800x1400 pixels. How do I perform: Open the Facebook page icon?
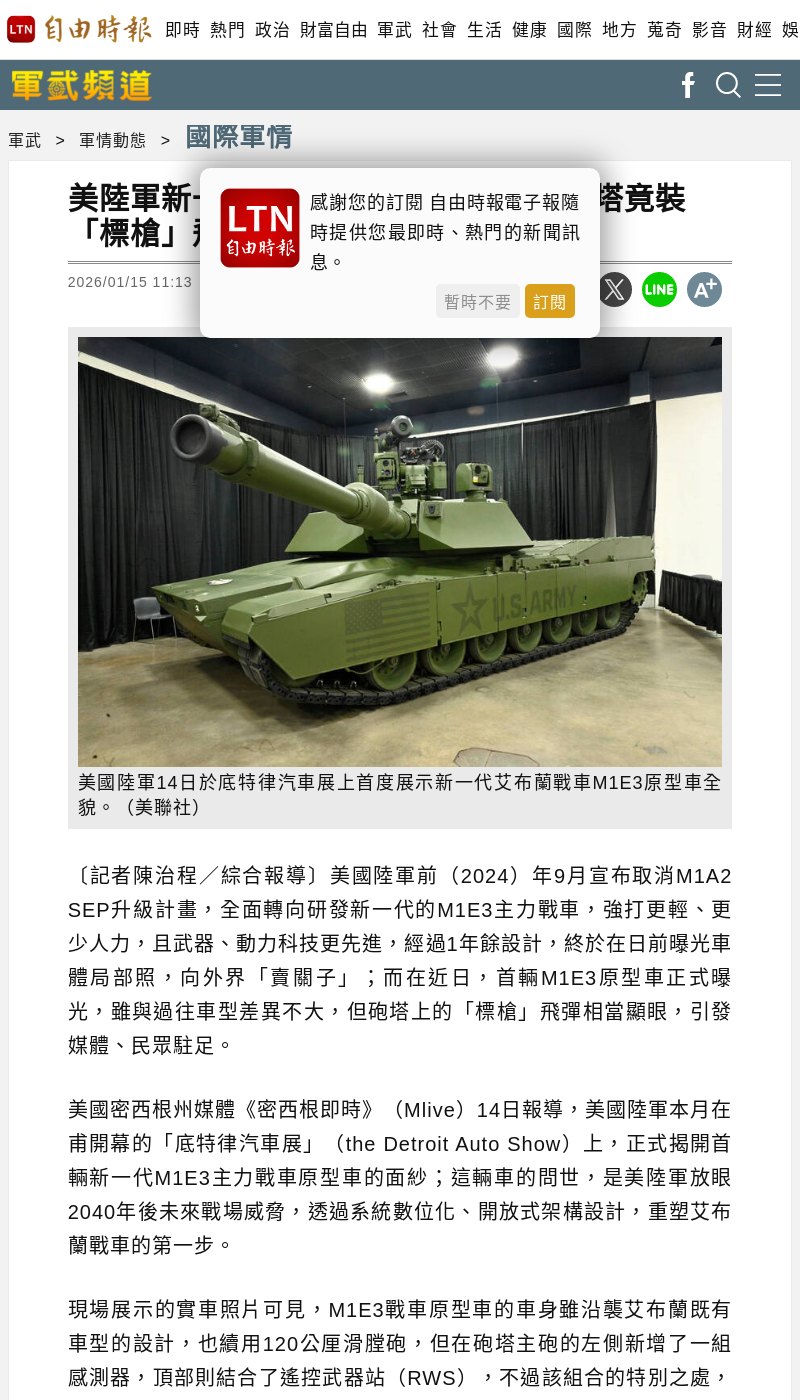(x=688, y=85)
